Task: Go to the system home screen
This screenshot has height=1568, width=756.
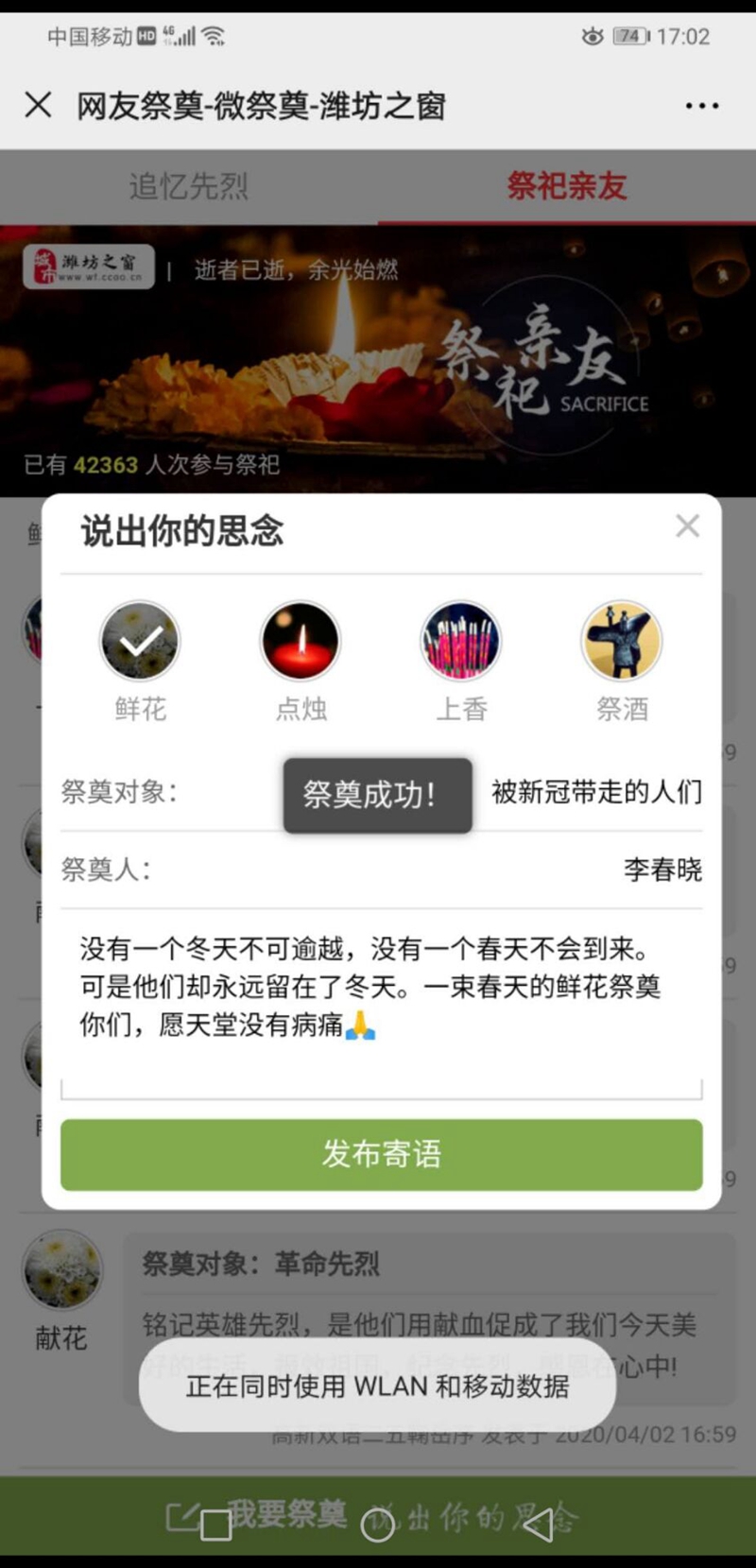Action: (378, 1524)
